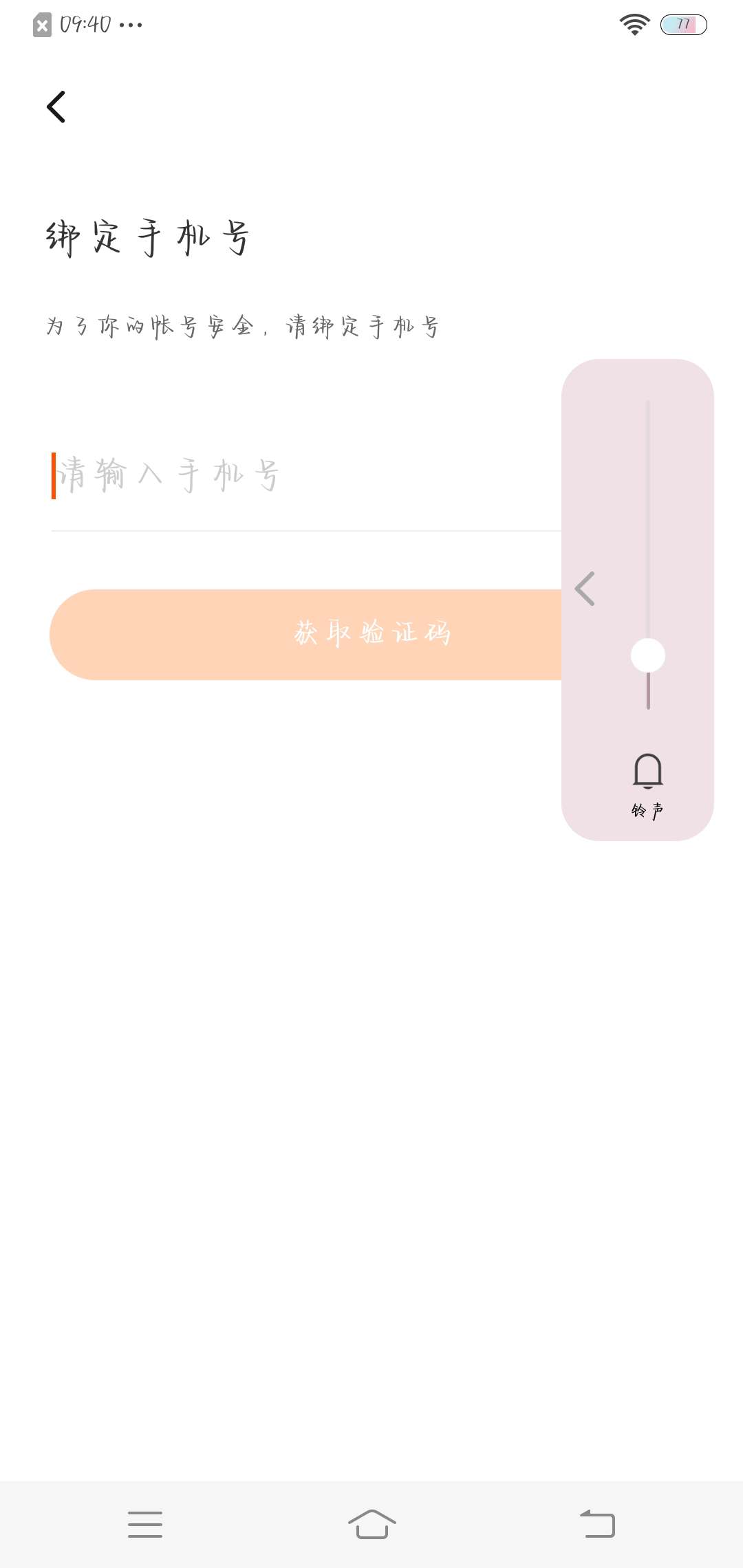Screen dimensions: 743x1568
Task: Go back using the top-left arrow
Action: pos(56,107)
